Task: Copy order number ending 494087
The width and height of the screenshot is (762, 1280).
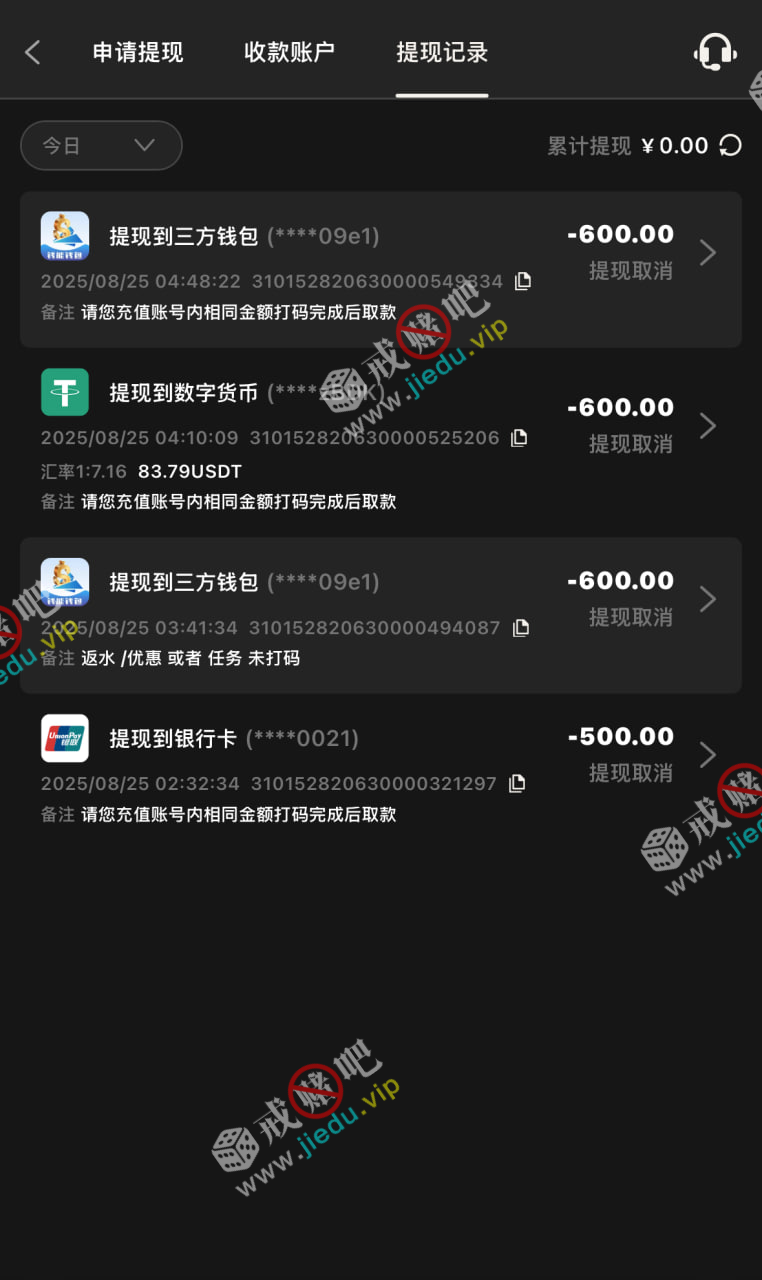Action: 520,628
